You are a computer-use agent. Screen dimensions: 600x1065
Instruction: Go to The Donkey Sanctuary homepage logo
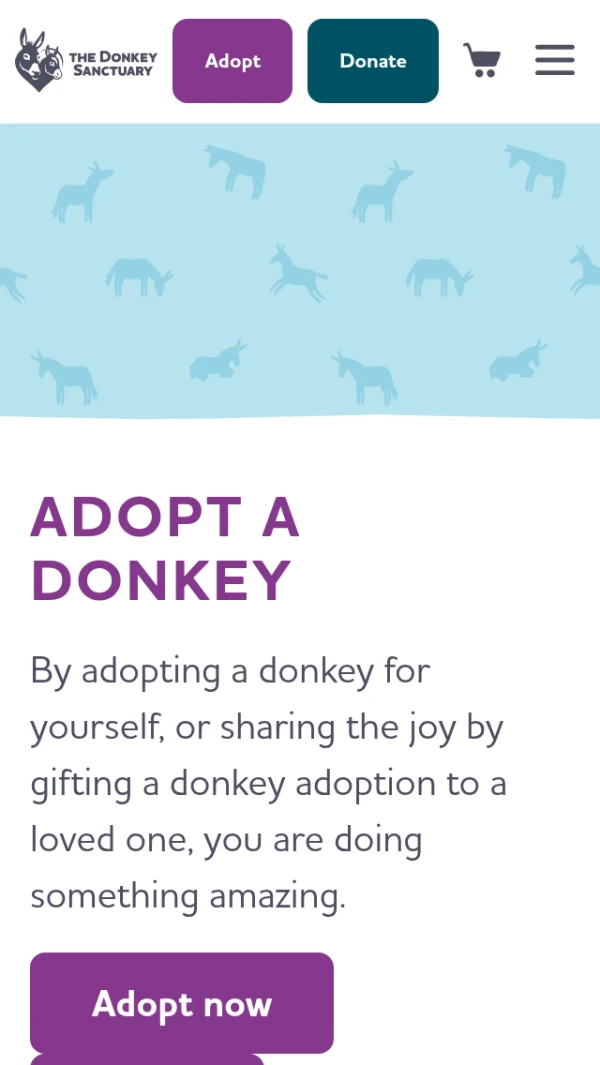tap(86, 60)
